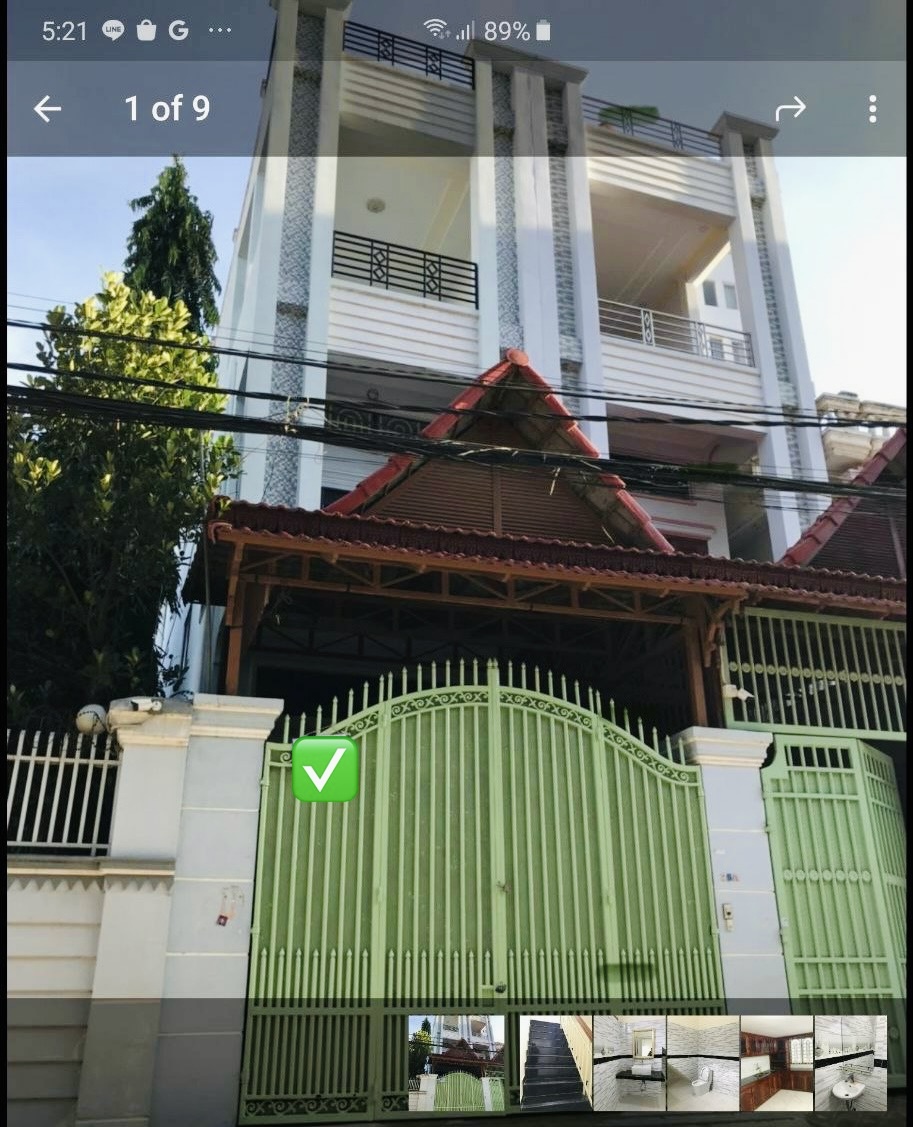Open the dark staircase thumbnail
913x1127 pixels.
pos(555,1063)
